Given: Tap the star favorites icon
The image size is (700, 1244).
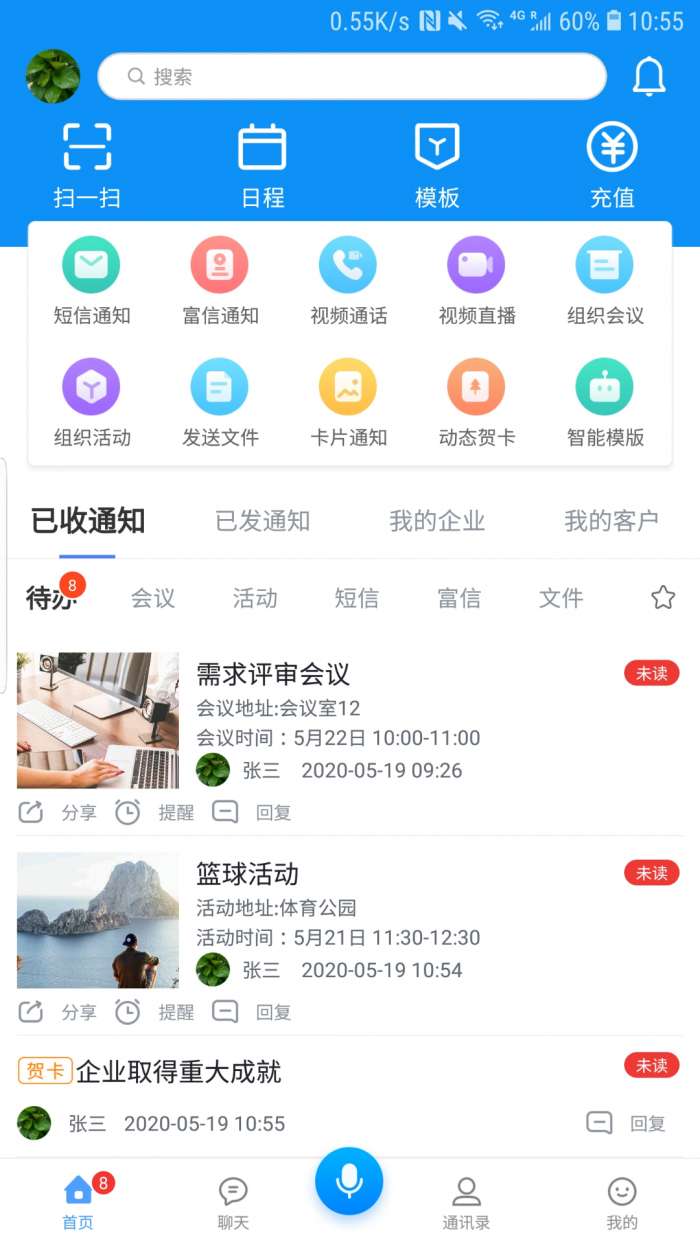Looking at the screenshot, I should [663, 598].
